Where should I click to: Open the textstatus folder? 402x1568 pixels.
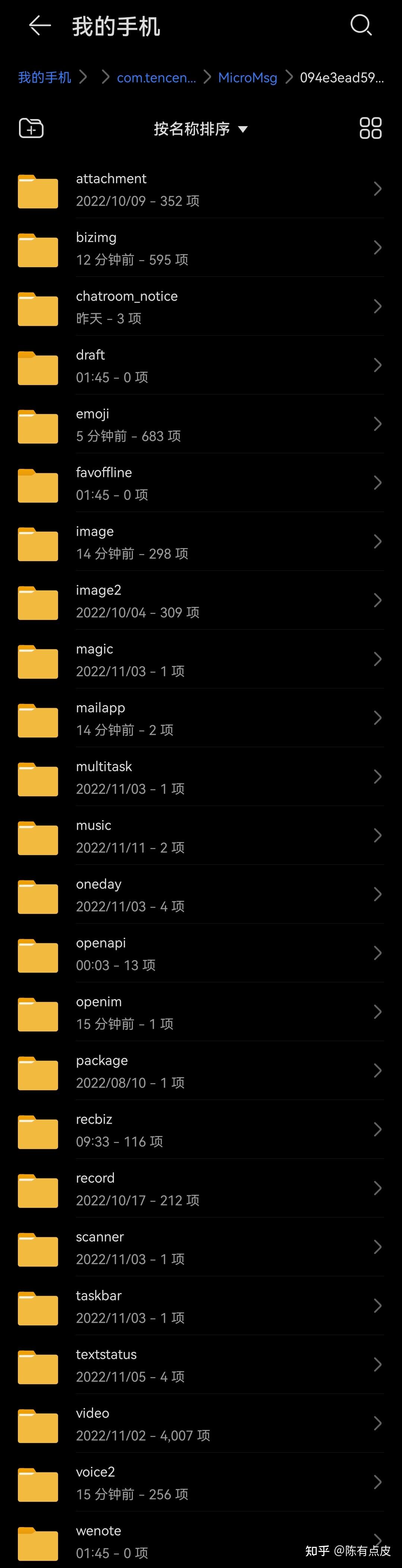pos(201,1365)
